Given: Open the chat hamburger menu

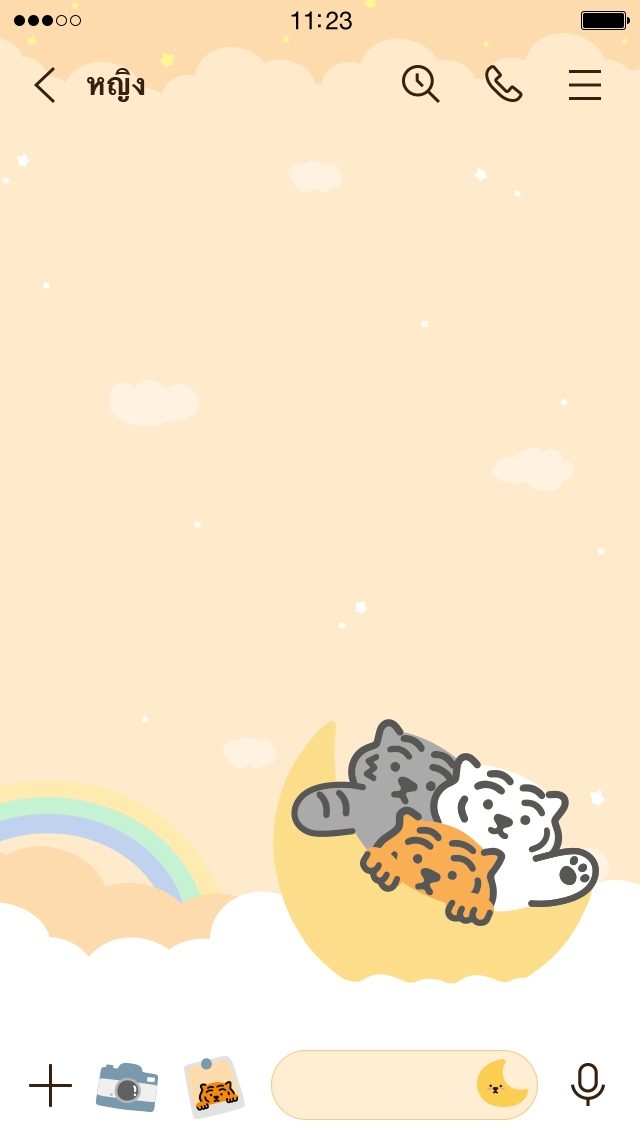Looking at the screenshot, I should [x=585, y=85].
